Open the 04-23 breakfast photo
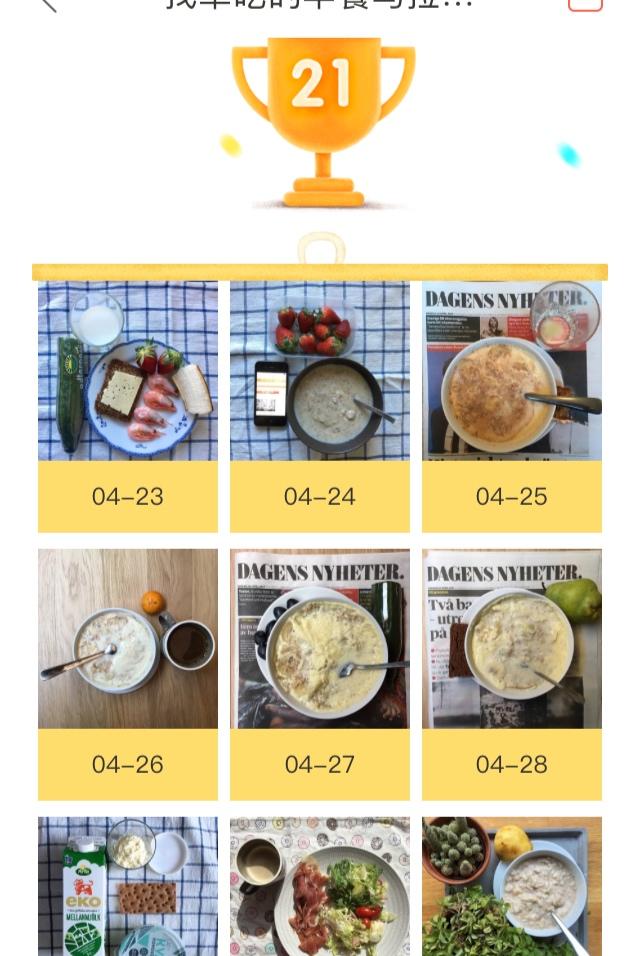 click(128, 371)
